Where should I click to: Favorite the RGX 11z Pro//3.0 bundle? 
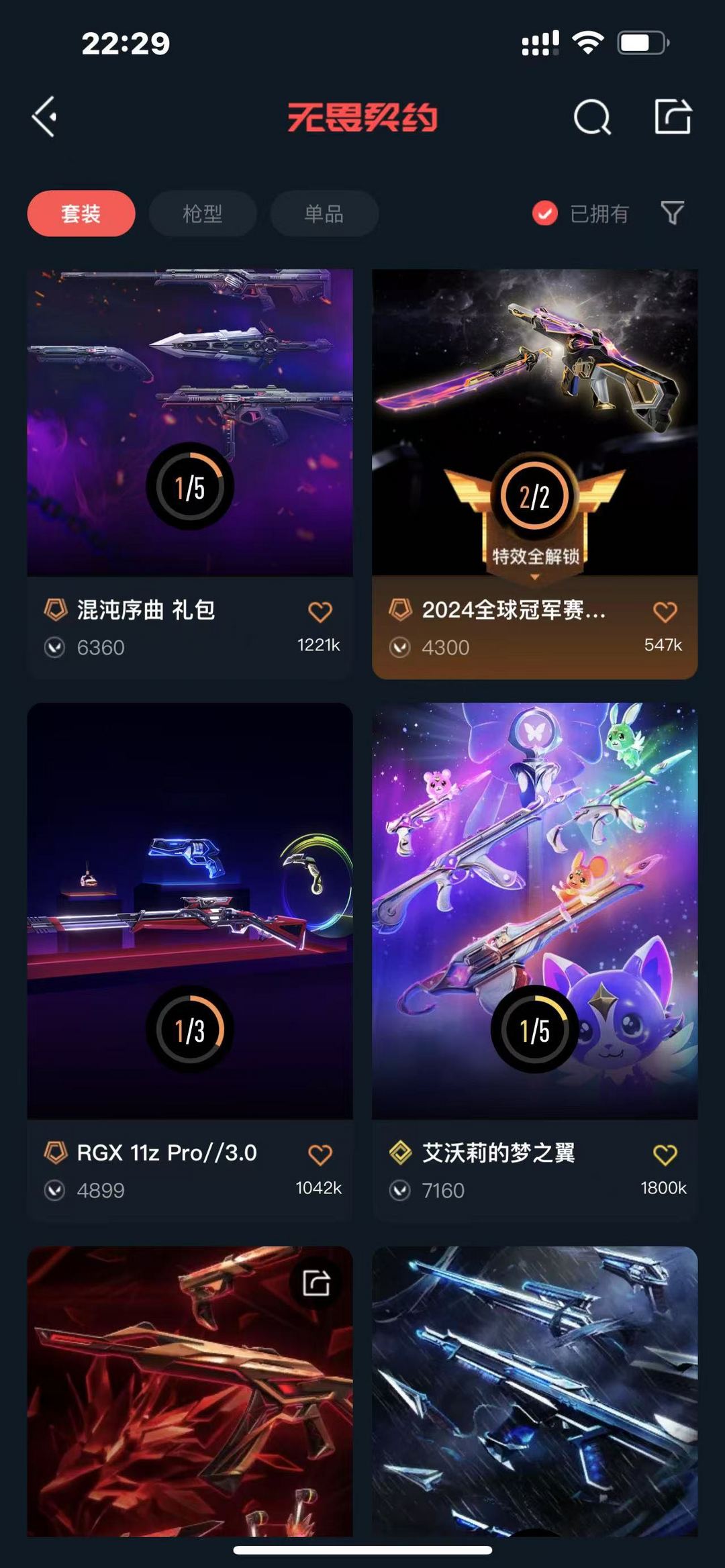[x=320, y=1155]
